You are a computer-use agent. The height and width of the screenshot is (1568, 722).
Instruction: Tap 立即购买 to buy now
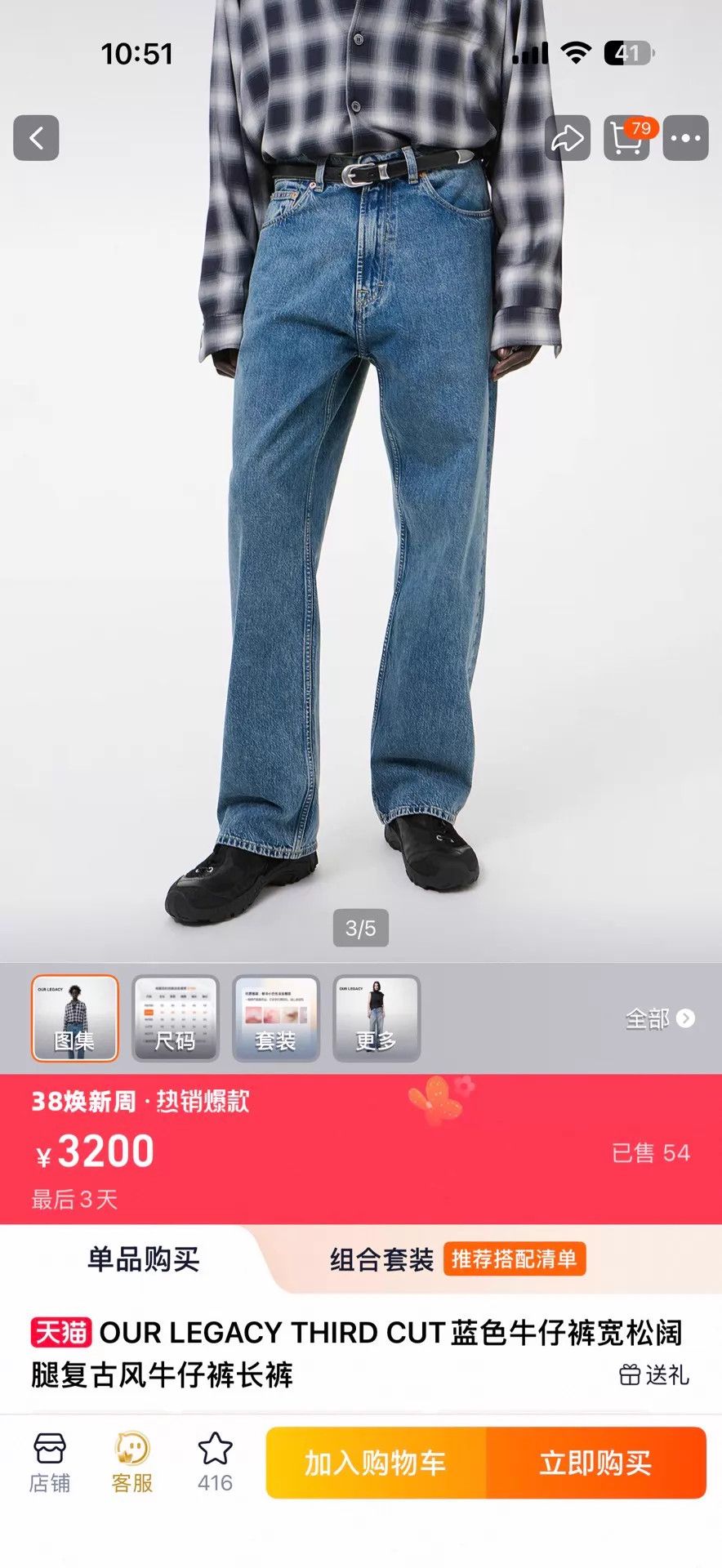pos(596,1463)
